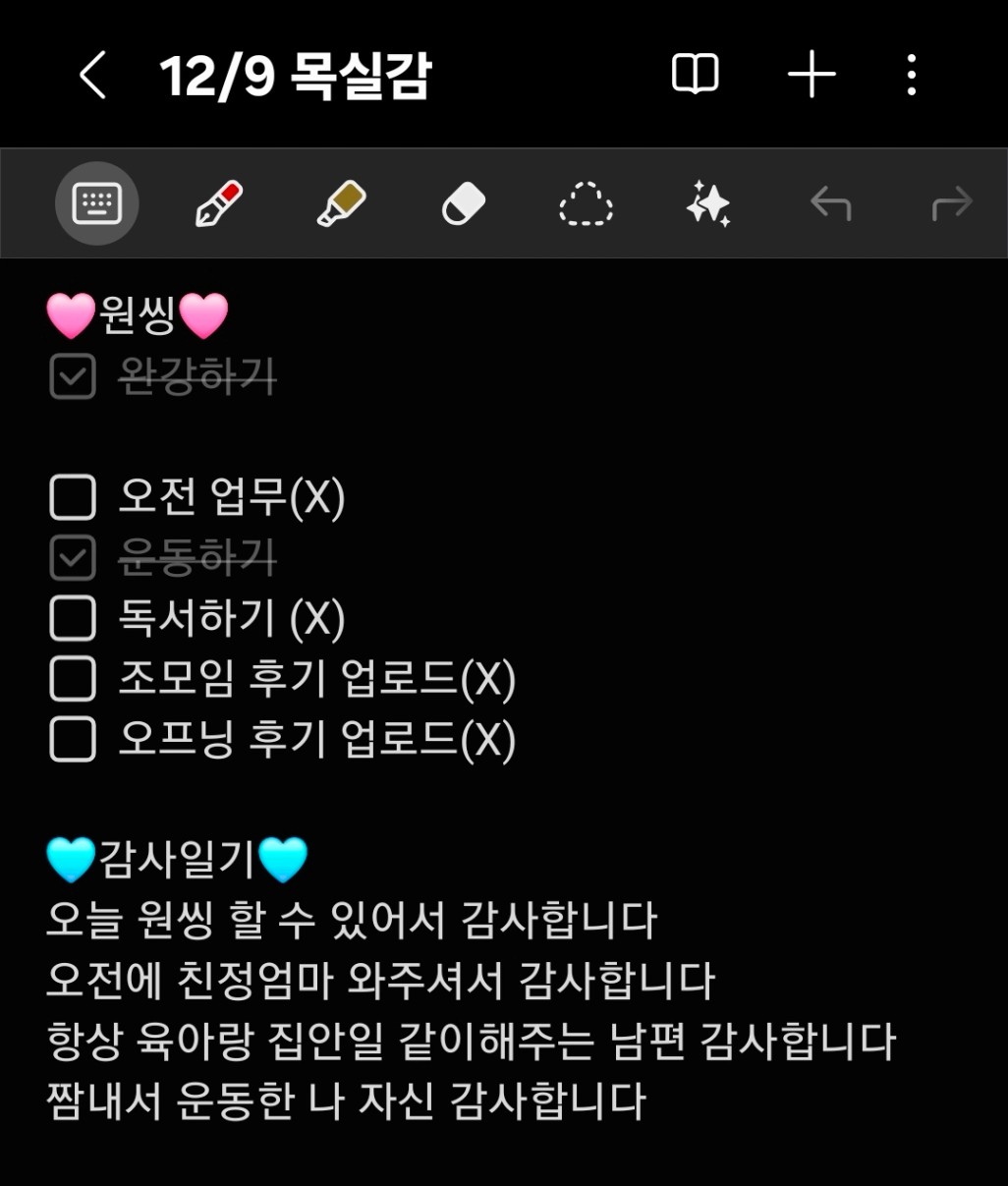The width and height of the screenshot is (1008, 1186).
Task: Choose the pen tool
Action: pos(219,204)
